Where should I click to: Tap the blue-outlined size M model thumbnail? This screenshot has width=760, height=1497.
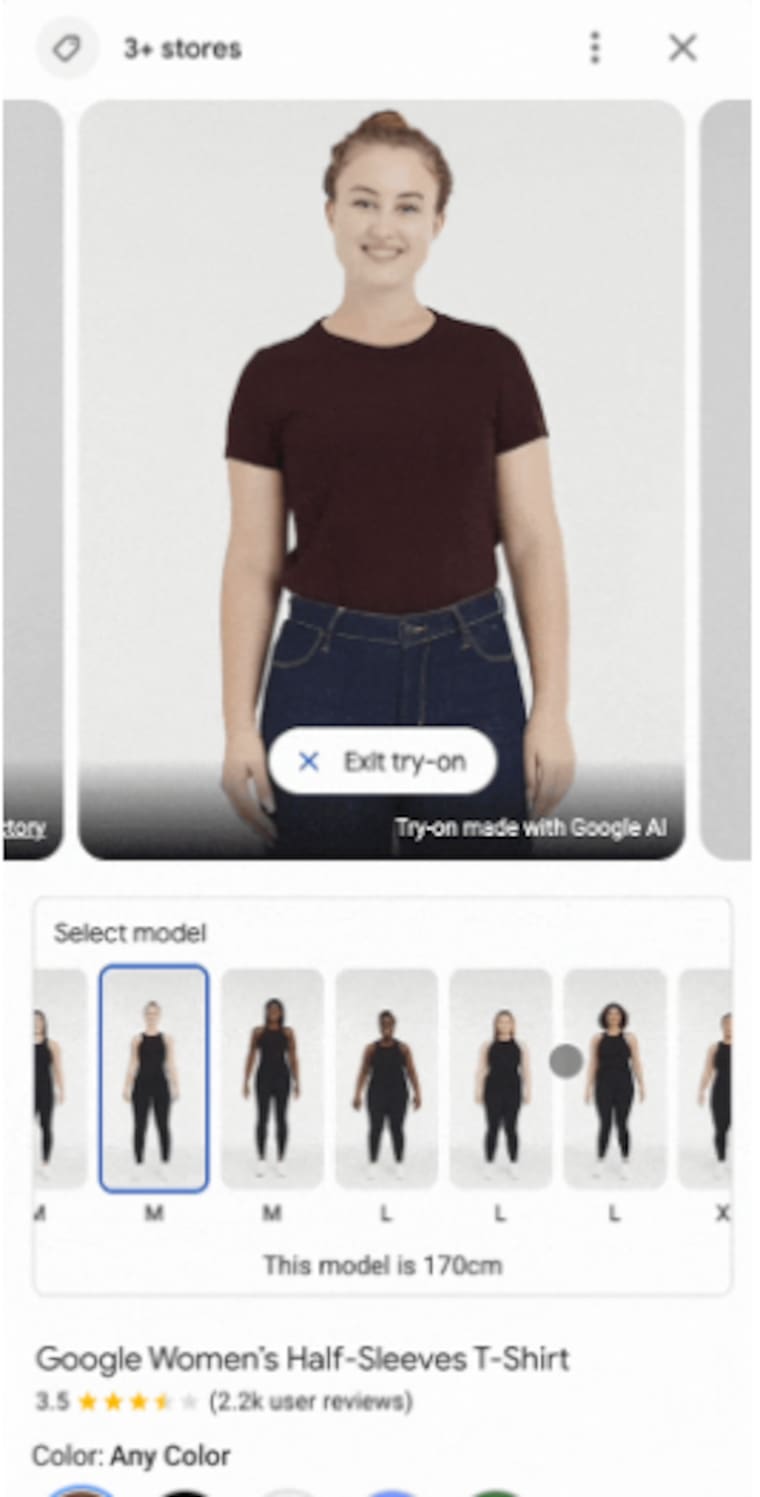click(153, 1078)
